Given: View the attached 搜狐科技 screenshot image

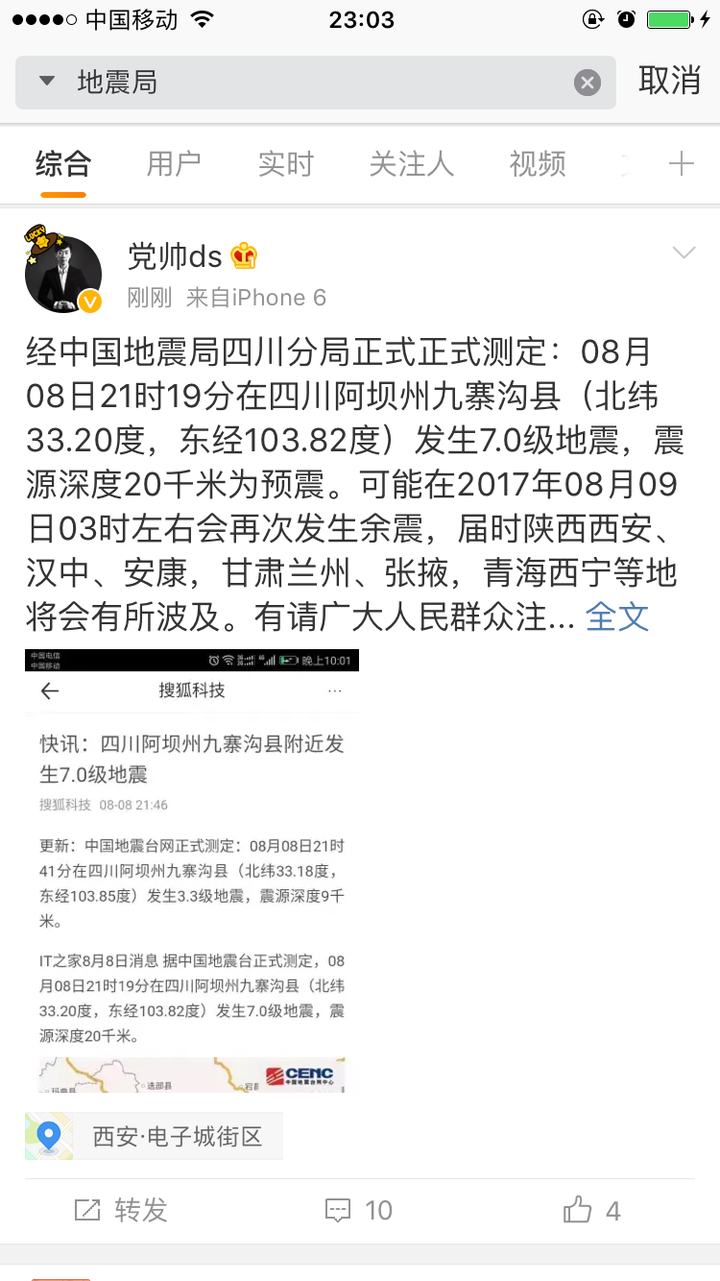Looking at the screenshot, I should [192, 870].
